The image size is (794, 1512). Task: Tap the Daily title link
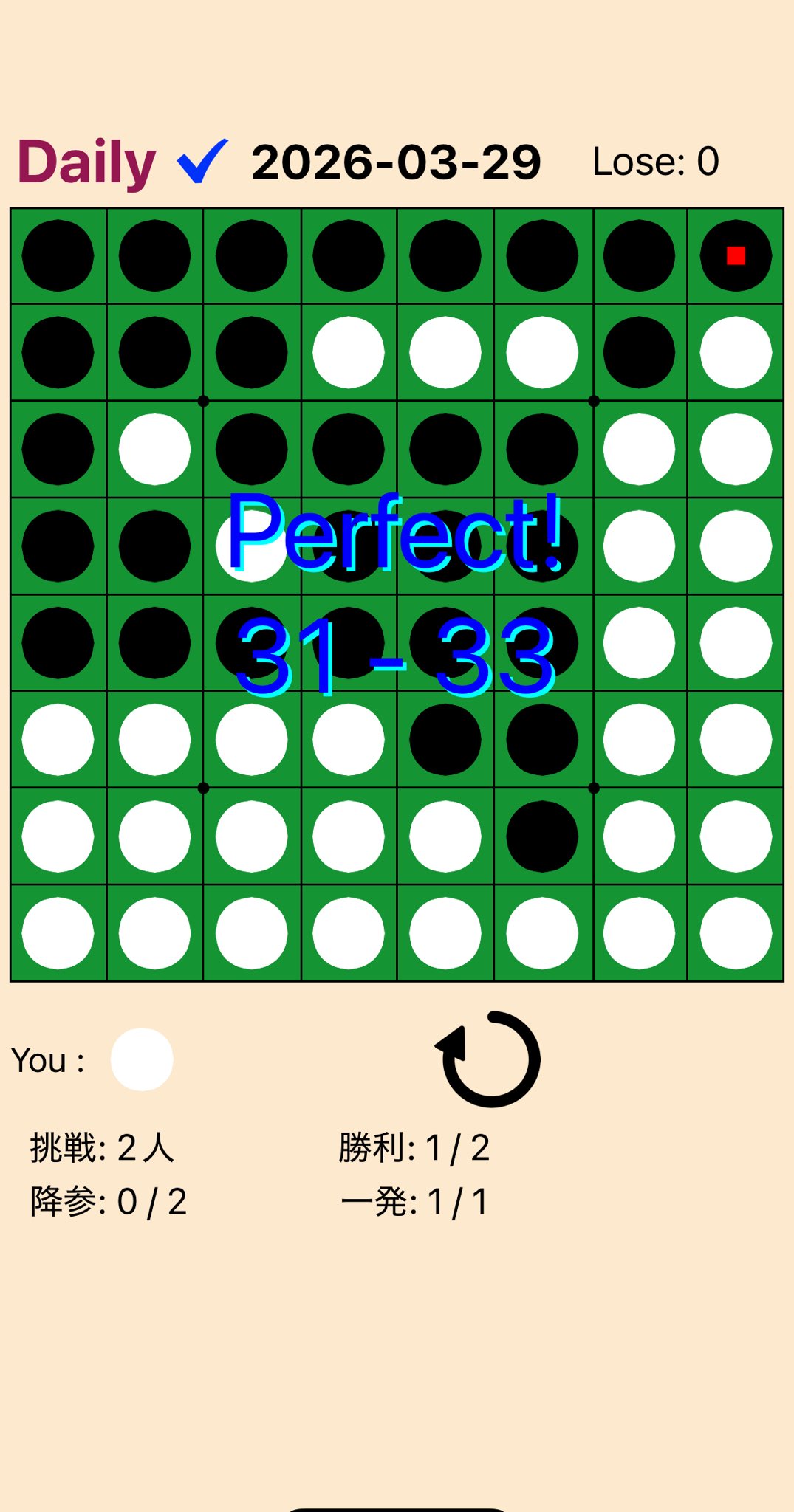pyautogui.click(x=87, y=162)
